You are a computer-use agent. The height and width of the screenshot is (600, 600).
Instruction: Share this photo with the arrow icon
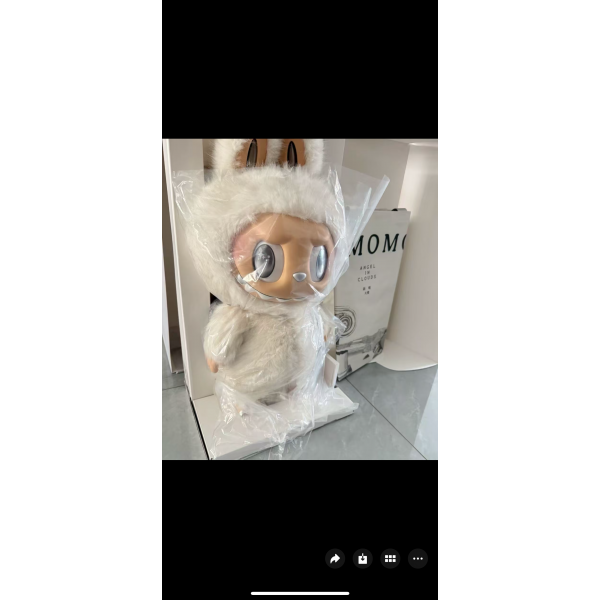[335, 559]
